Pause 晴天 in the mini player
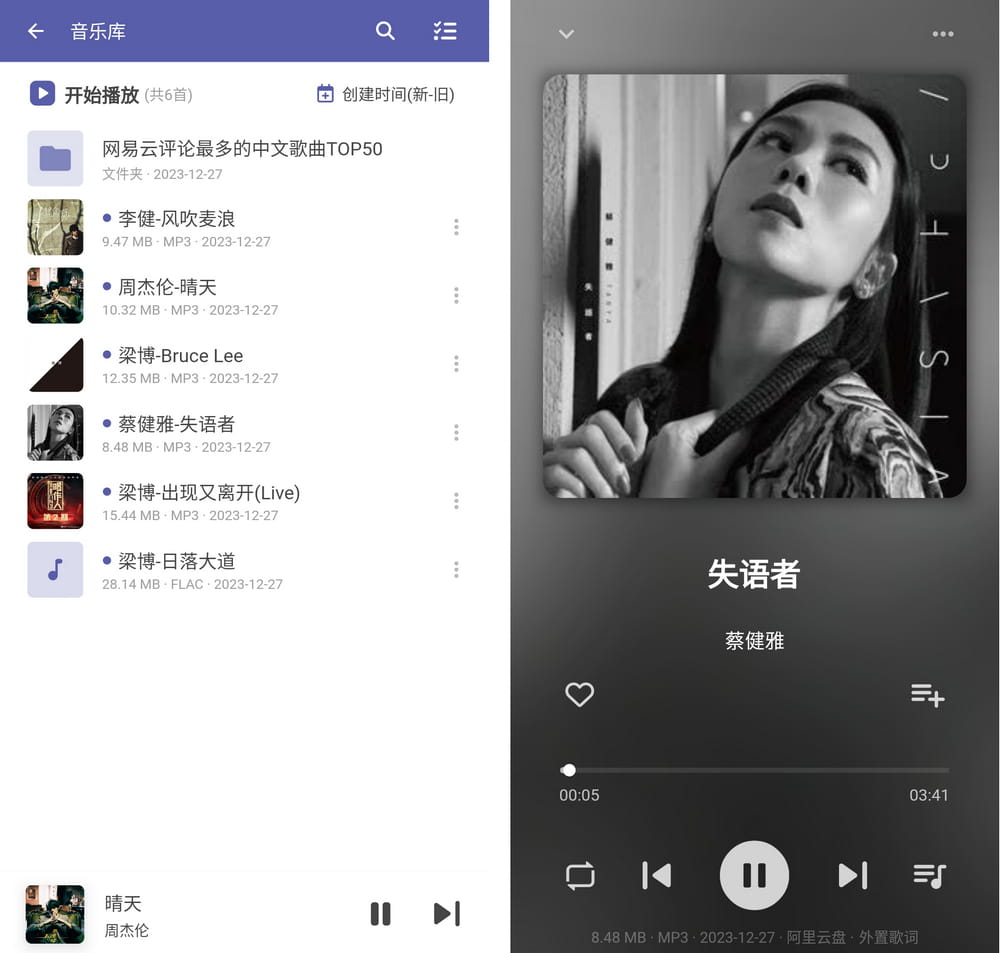Screen dimensions: 1000x953 (x=380, y=913)
